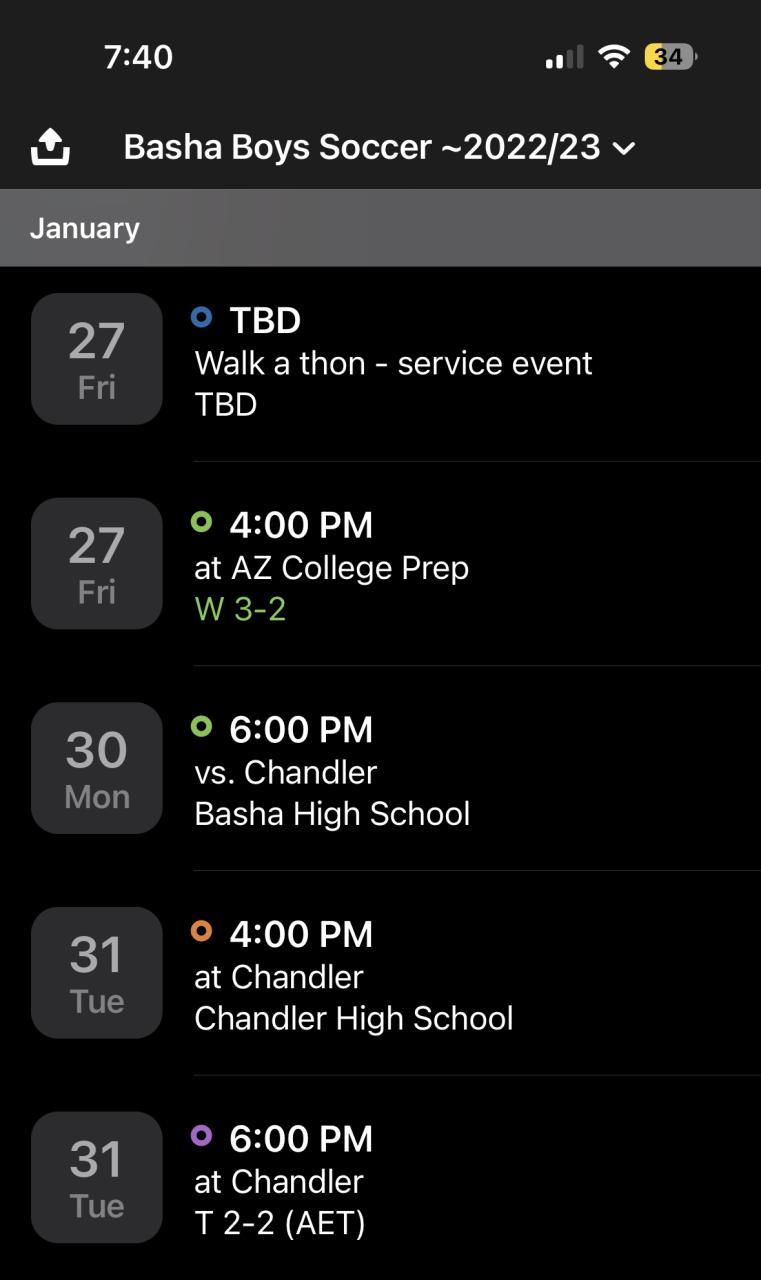Open the Walk a thon service event
Viewport: 761px width, 1280px height.
pyautogui.click(x=393, y=362)
